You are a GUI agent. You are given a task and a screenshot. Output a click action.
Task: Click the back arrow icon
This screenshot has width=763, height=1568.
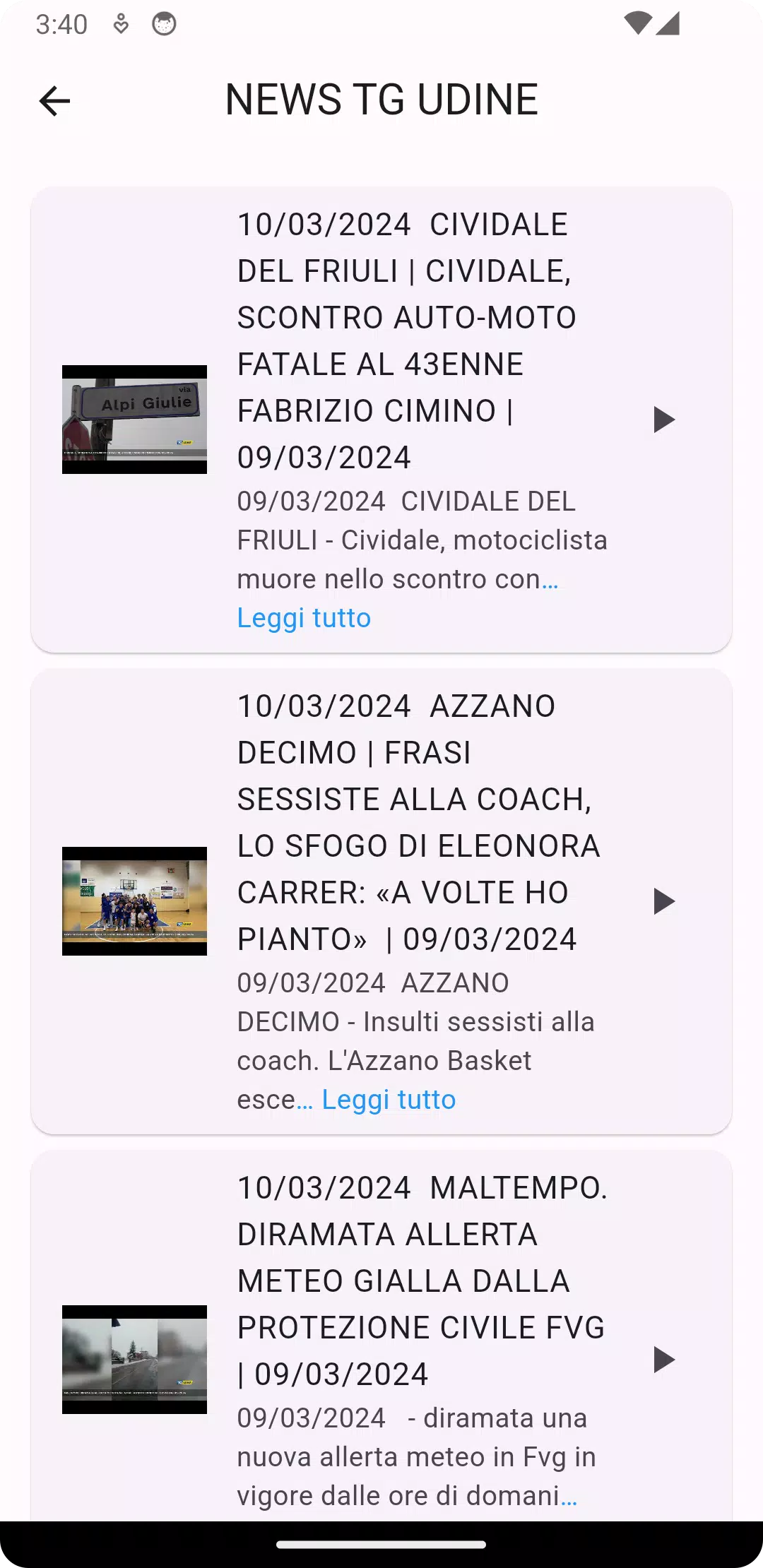coord(54,100)
